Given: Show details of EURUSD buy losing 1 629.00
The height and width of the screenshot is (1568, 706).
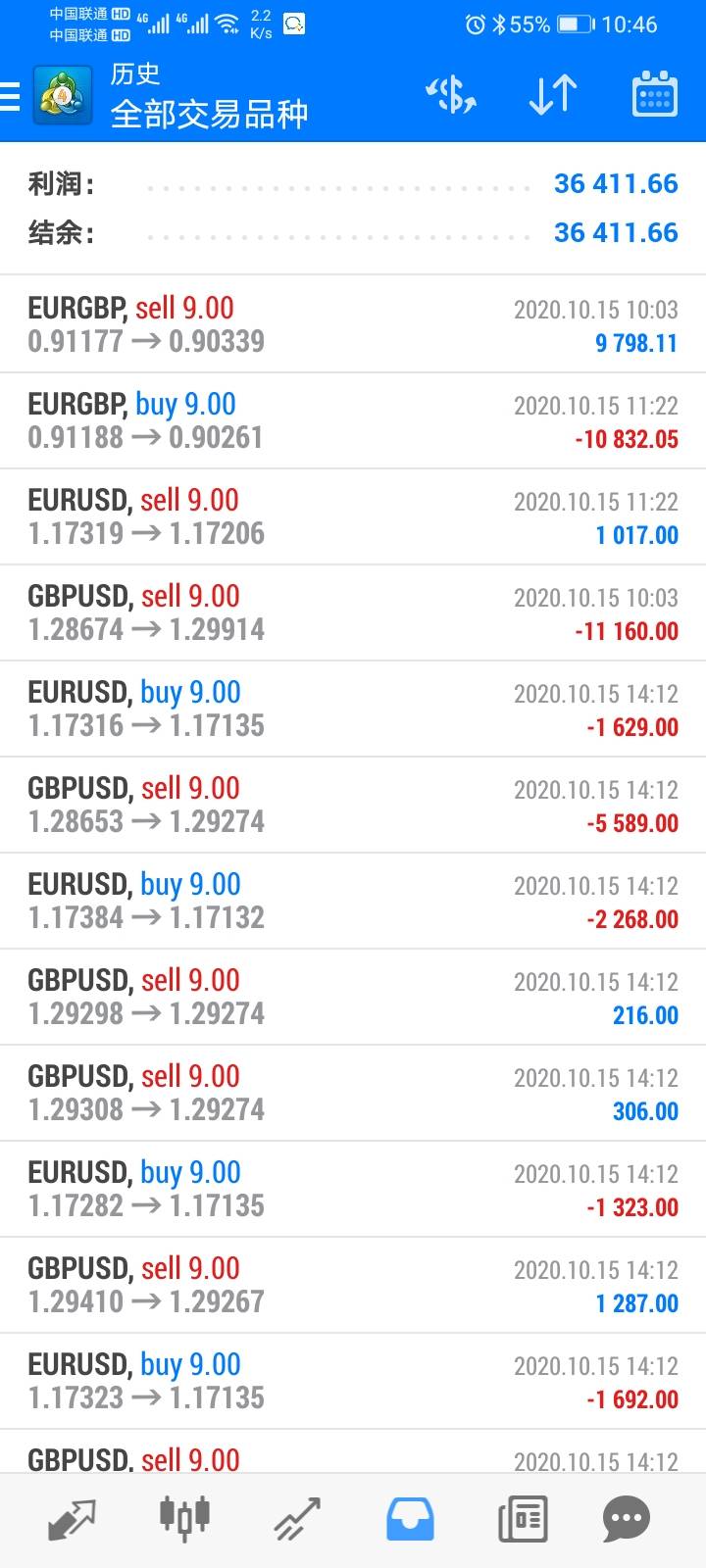Looking at the screenshot, I should click(x=353, y=709).
